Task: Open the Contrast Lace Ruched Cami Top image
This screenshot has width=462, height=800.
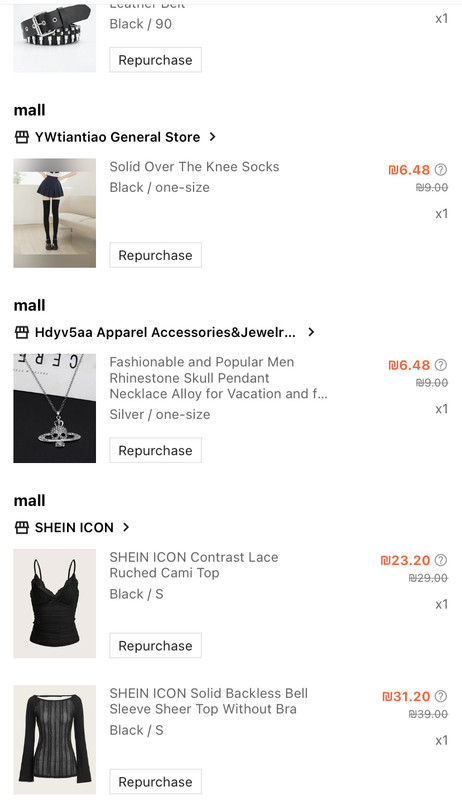Action: click(55, 604)
